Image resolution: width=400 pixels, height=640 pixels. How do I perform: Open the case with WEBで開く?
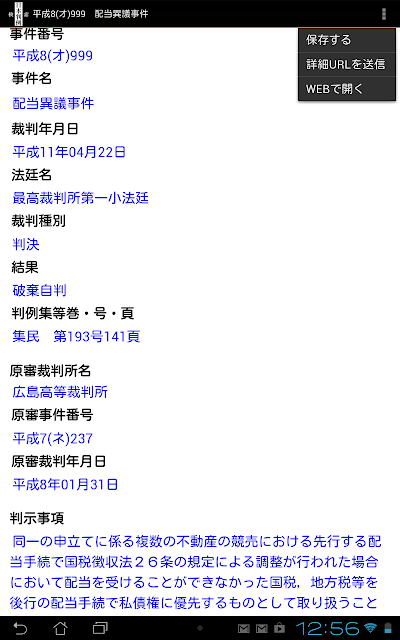pos(347,89)
